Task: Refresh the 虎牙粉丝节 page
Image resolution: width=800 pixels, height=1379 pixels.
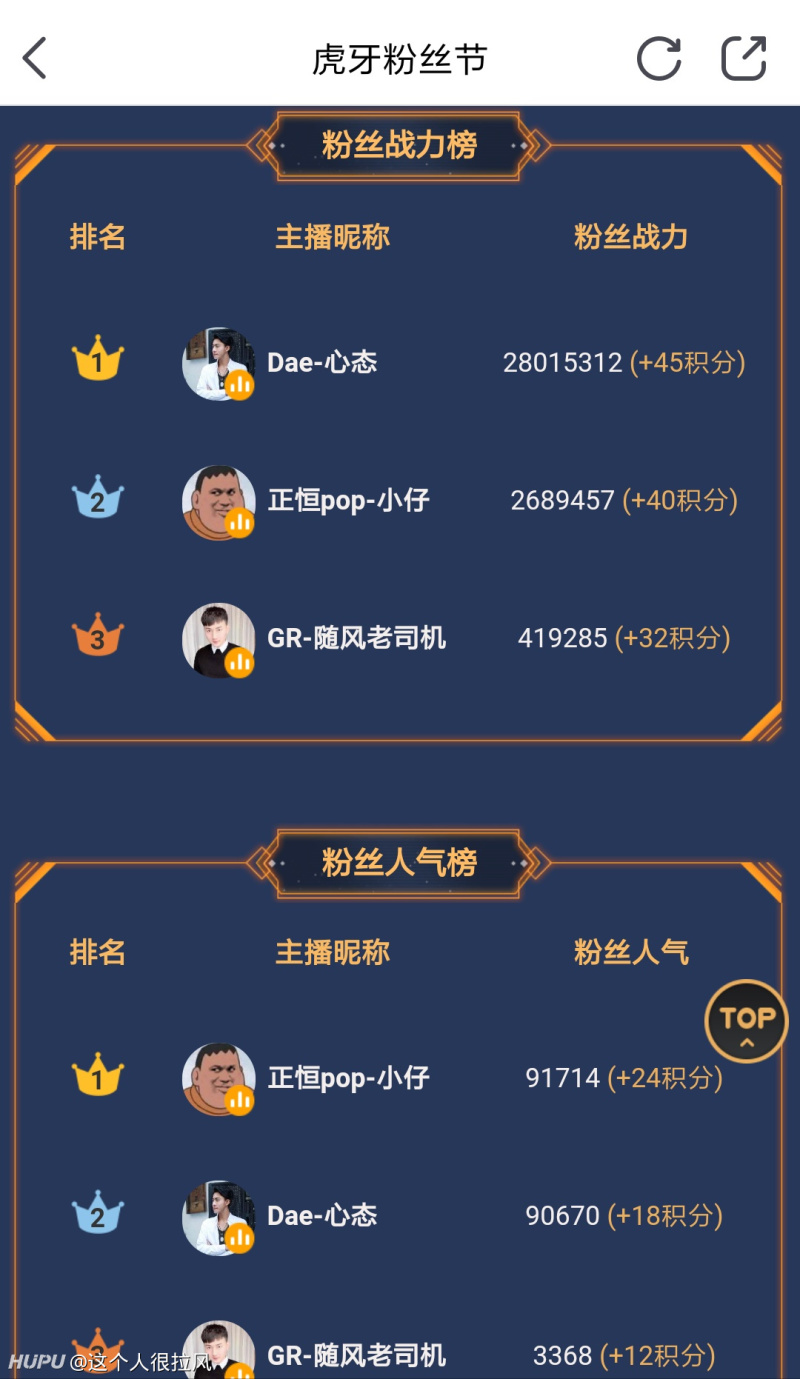Action: point(659,59)
